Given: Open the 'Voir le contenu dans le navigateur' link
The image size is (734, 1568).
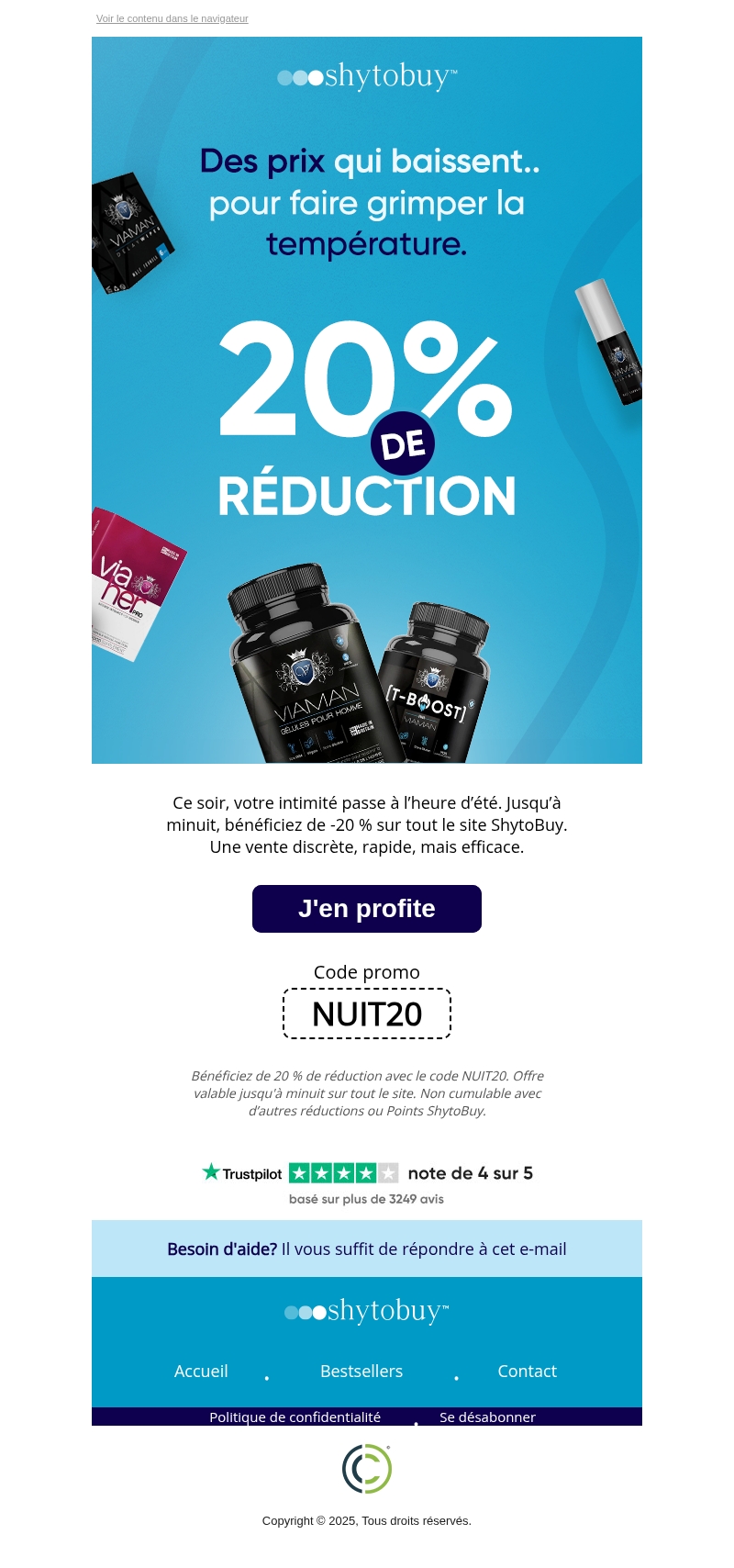Looking at the screenshot, I should pyautogui.click(x=172, y=18).
